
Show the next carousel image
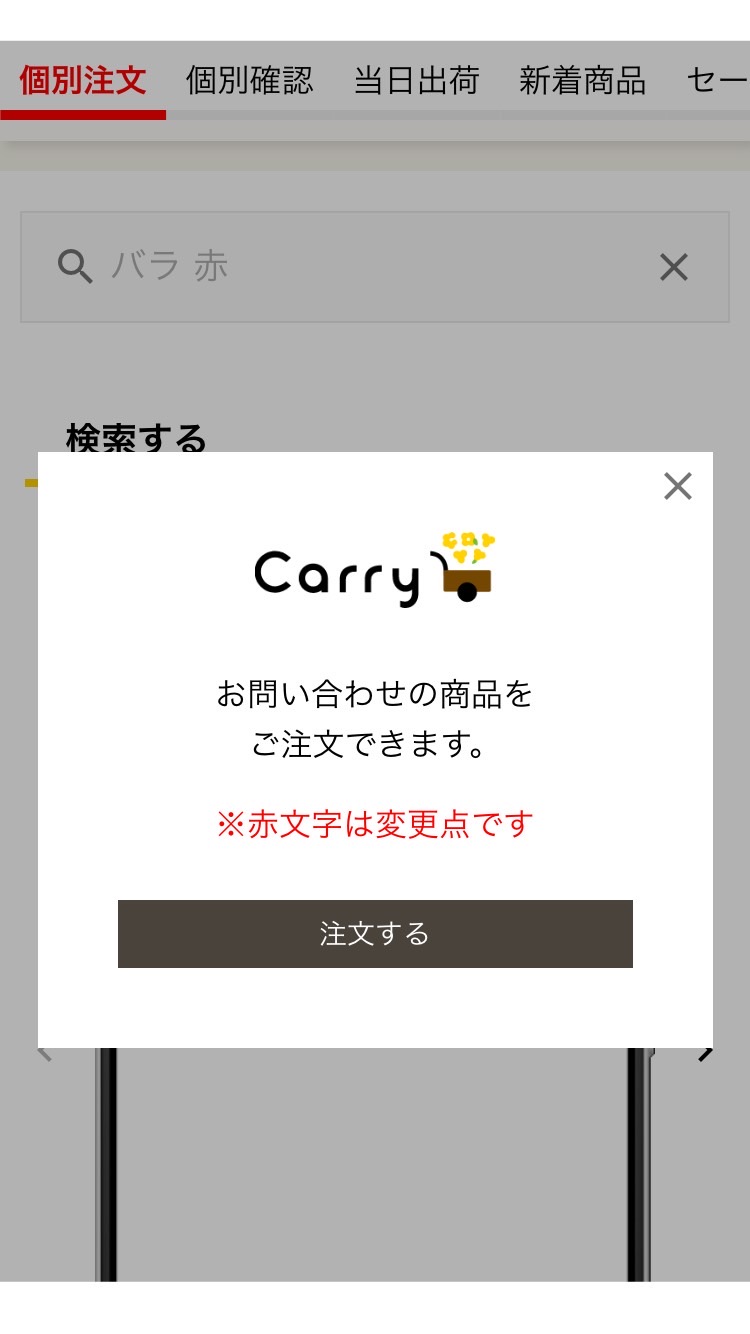click(x=706, y=1052)
